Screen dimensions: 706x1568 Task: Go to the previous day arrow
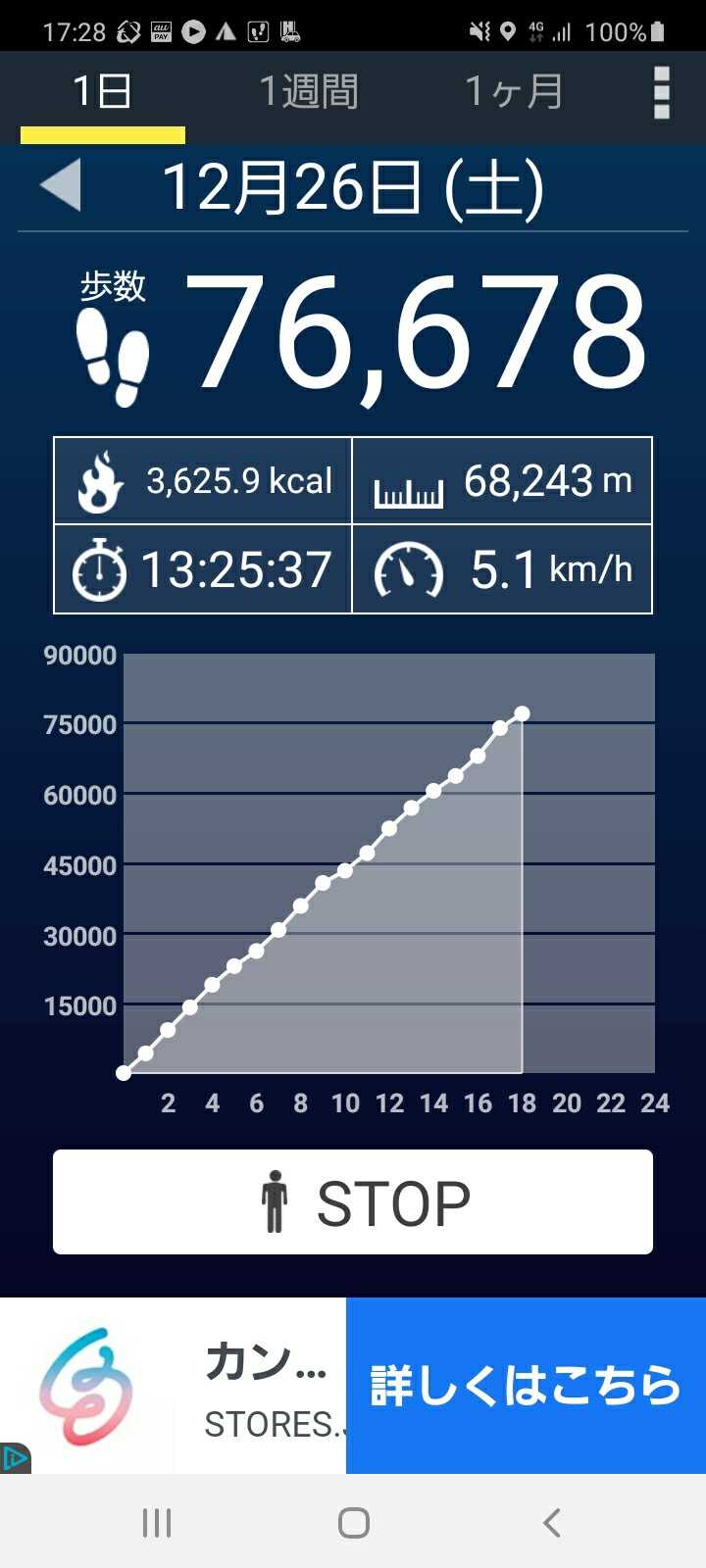coord(61,185)
